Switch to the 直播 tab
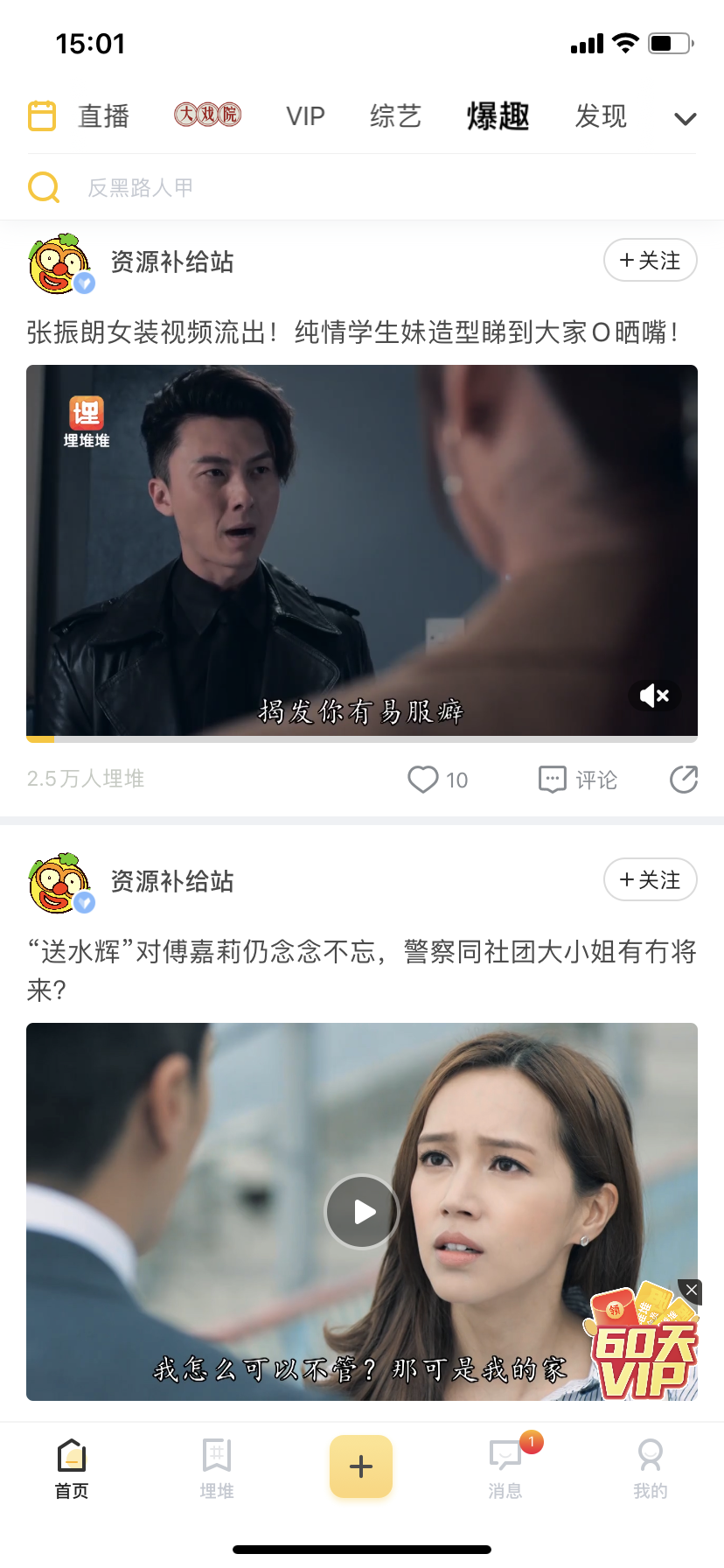 pos(103,115)
